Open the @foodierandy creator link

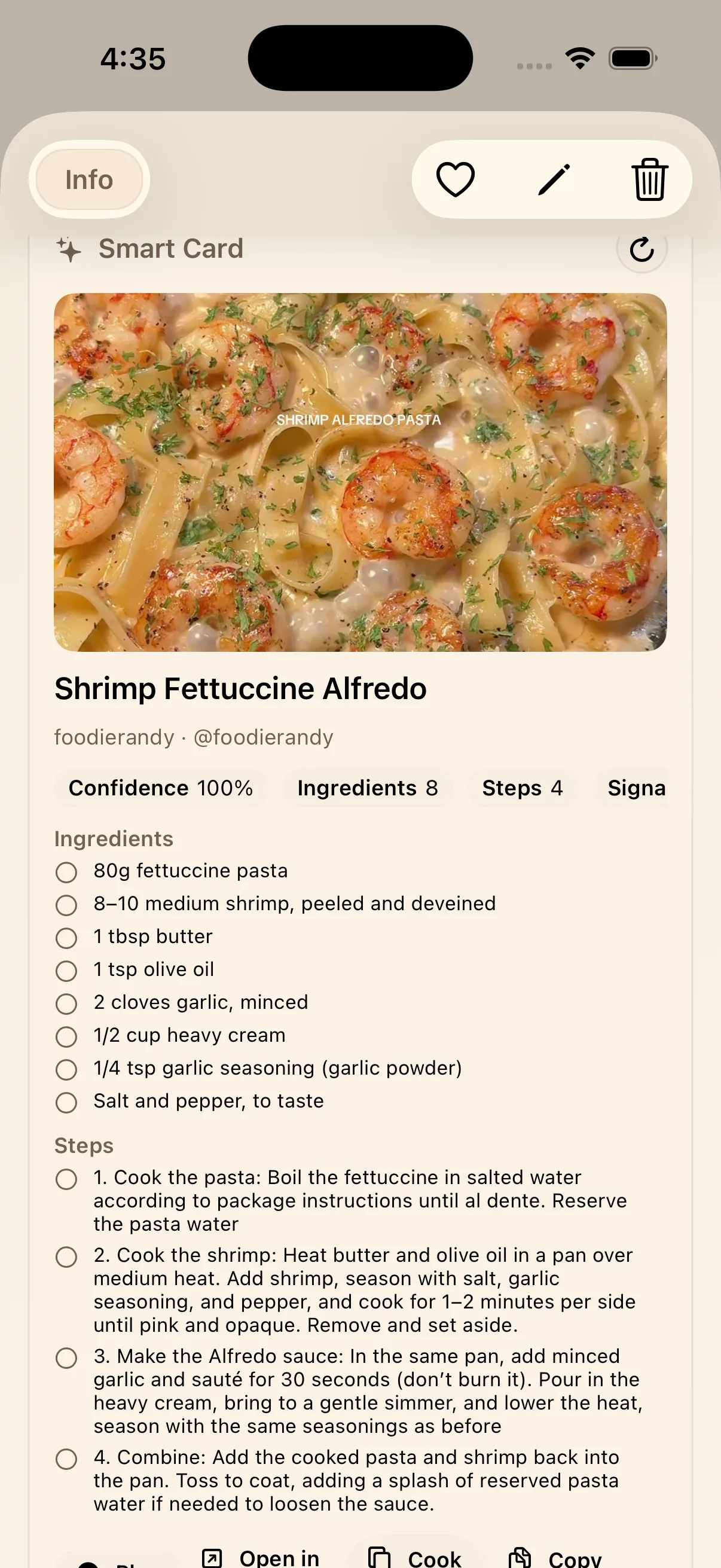pos(264,737)
